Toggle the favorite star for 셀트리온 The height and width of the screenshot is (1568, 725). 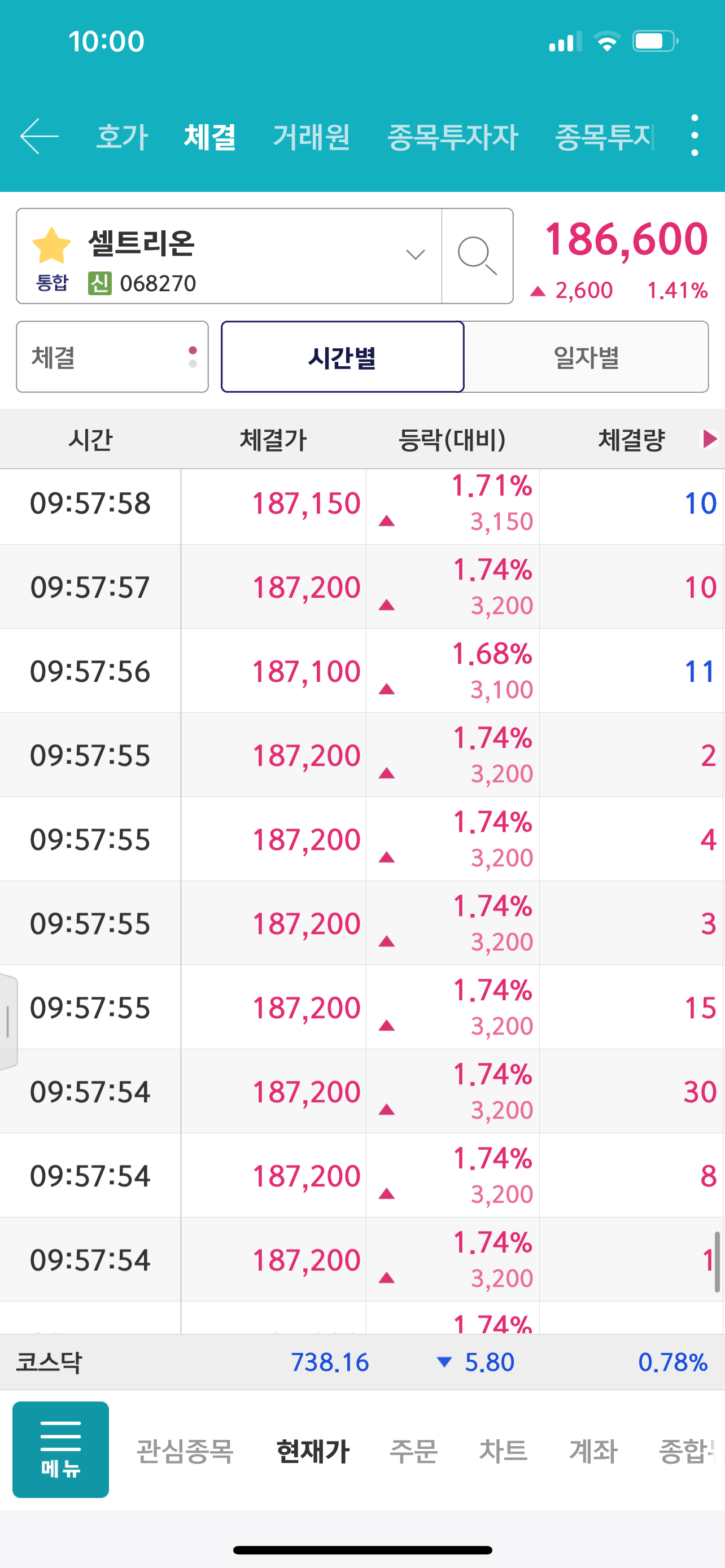pos(52,246)
